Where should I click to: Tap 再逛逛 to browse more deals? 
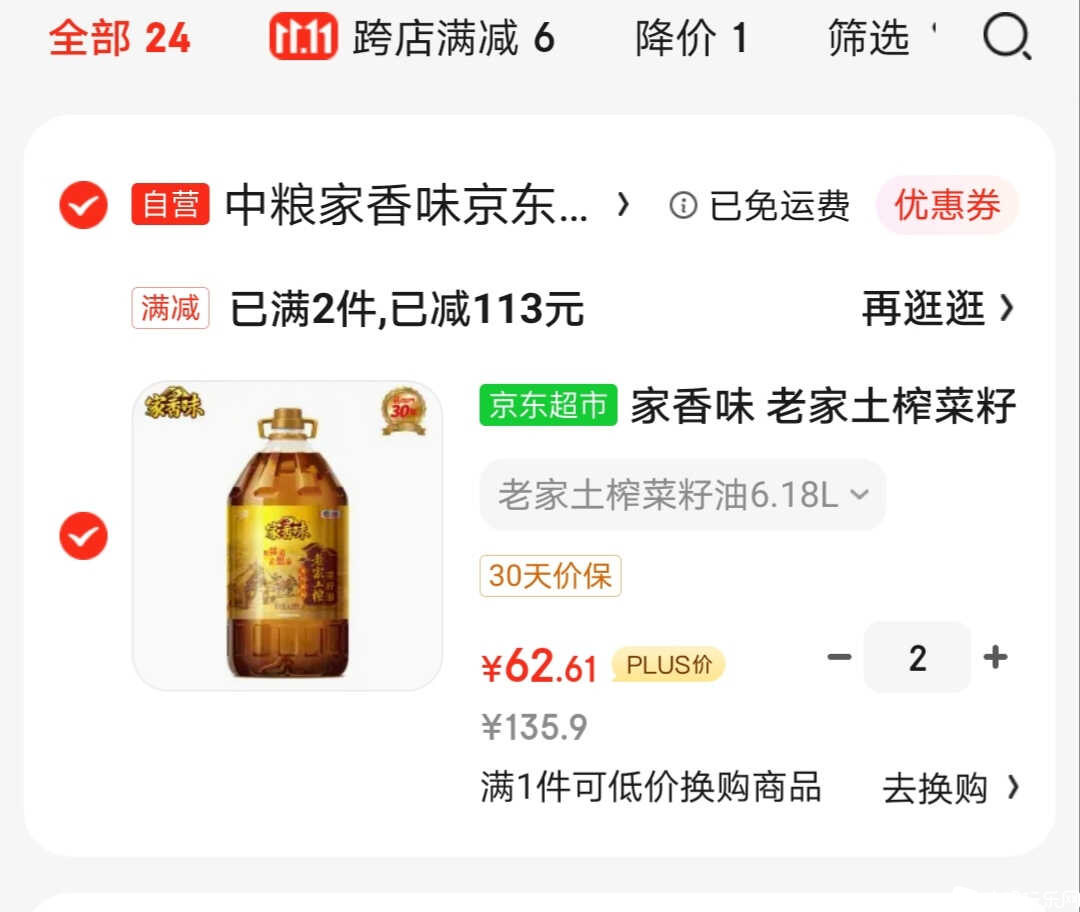point(937,309)
